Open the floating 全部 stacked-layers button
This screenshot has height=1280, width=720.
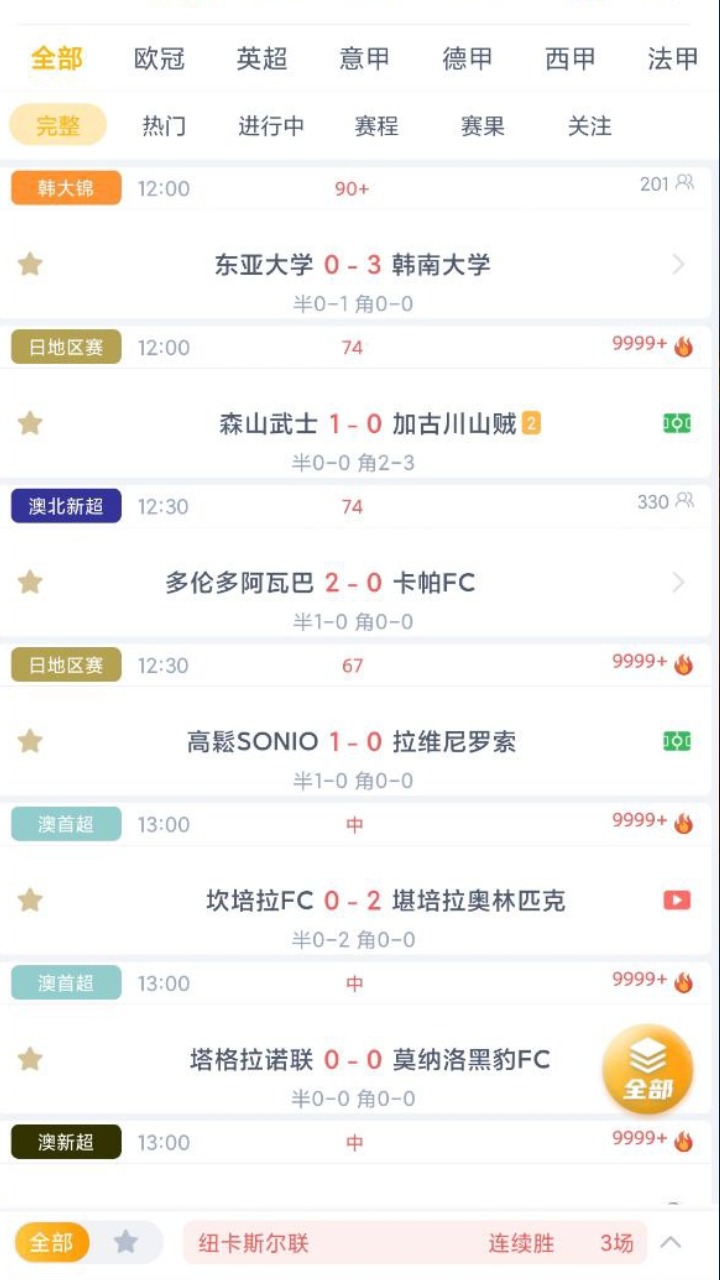[648, 1068]
